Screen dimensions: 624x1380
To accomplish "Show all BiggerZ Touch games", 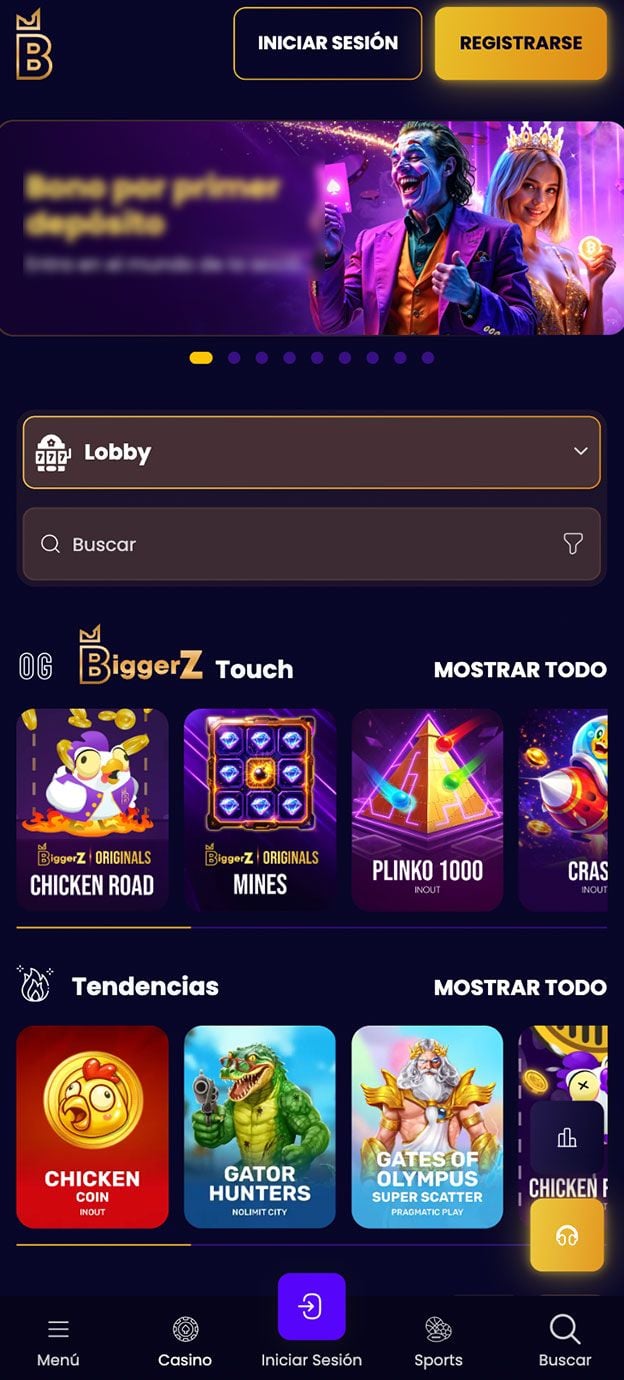I will [x=520, y=670].
